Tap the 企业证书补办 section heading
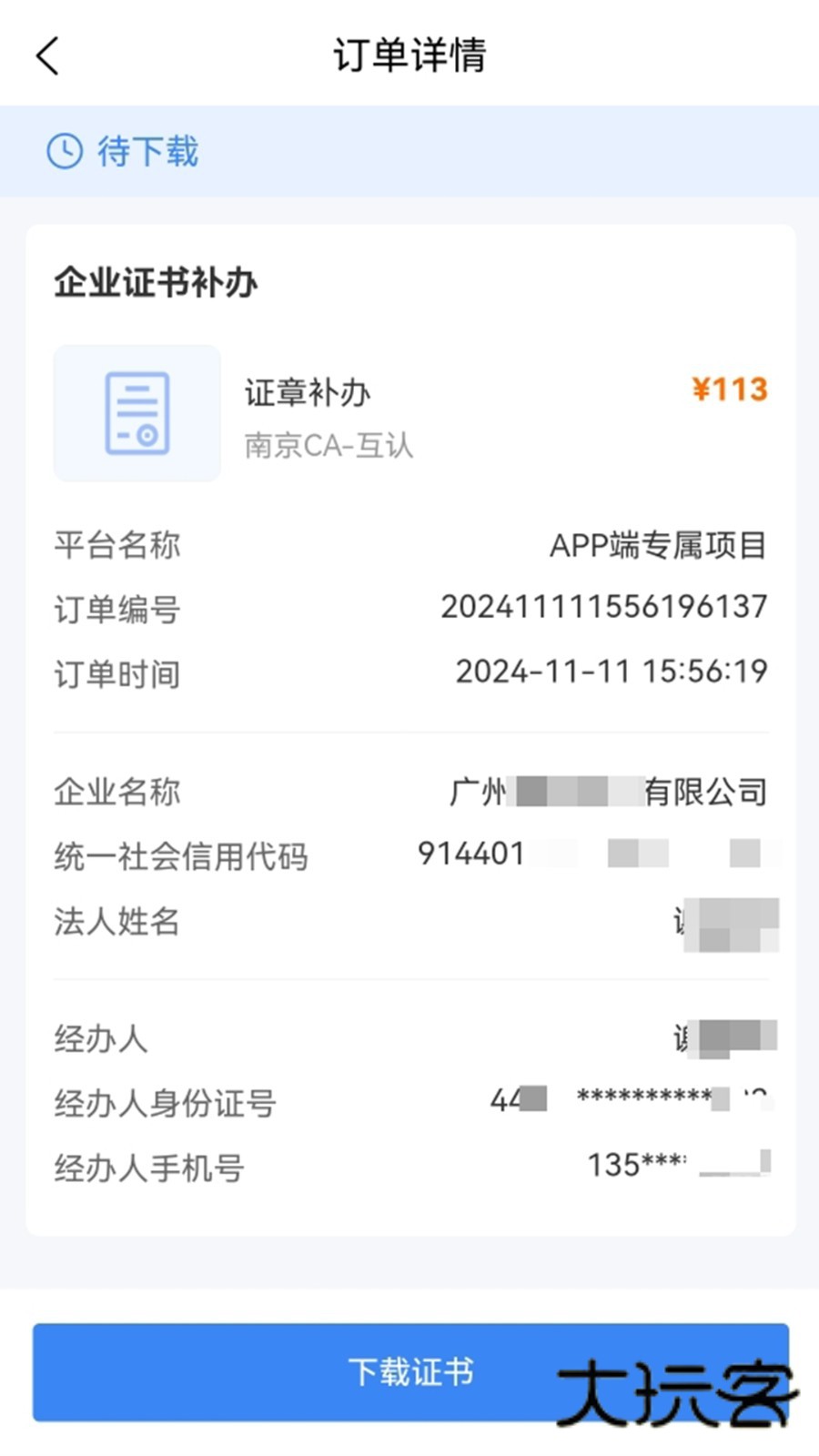Screen dimensions: 819x1456 click(x=157, y=283)
